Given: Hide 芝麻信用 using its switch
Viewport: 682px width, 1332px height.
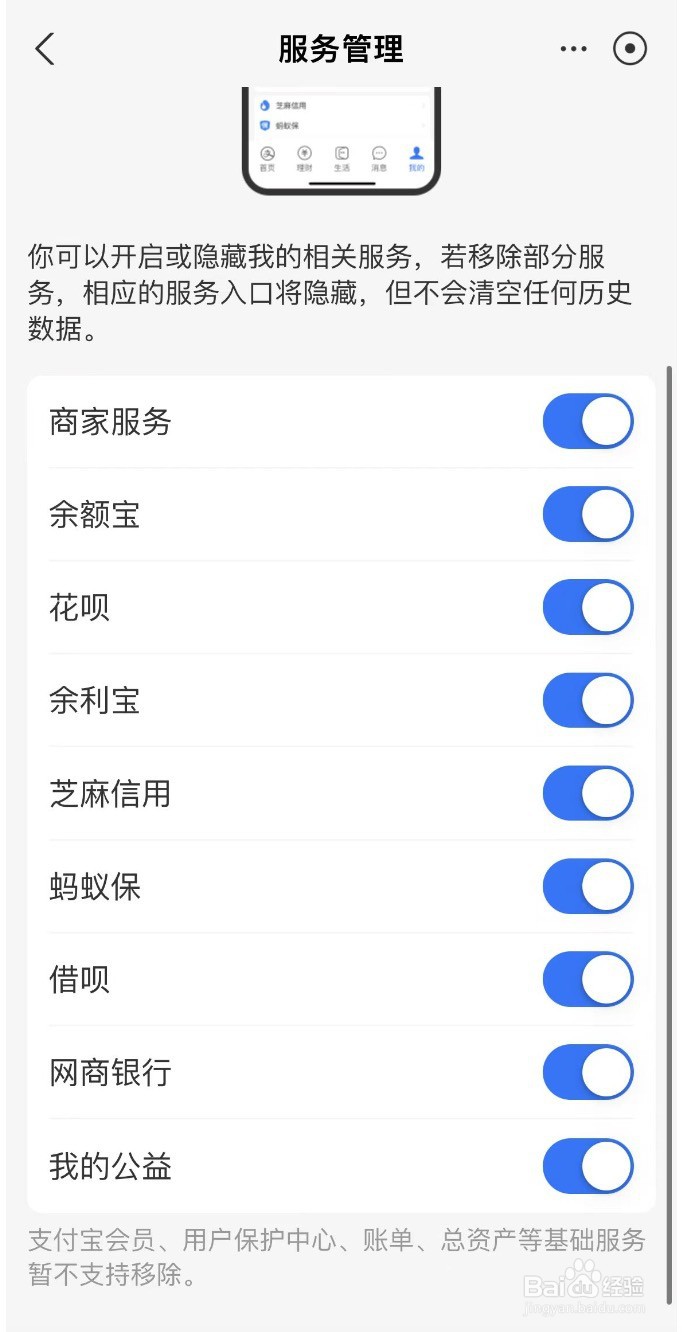Looking at the screenshot, I should 588,793.
